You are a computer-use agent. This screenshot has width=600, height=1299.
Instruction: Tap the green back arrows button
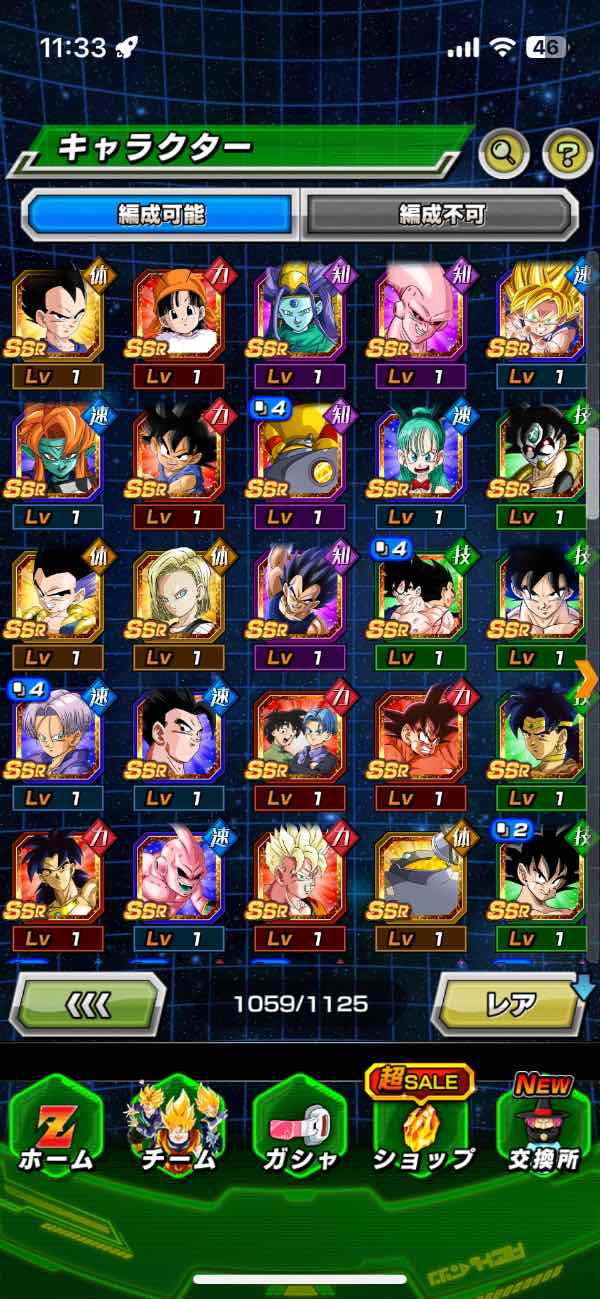click(x=88, y=1003)
